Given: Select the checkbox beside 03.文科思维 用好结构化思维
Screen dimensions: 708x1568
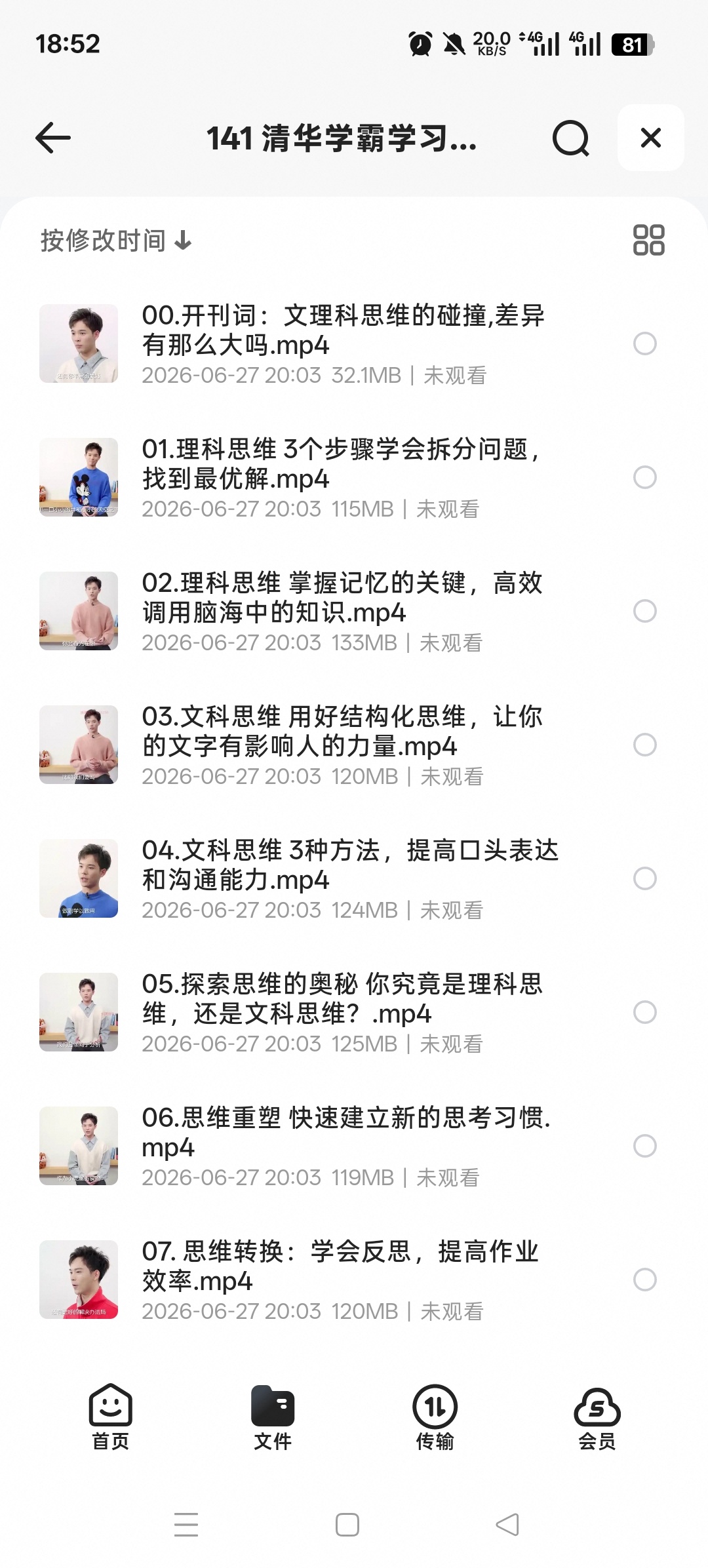Looking at the screenshot, I should (645, 745).
